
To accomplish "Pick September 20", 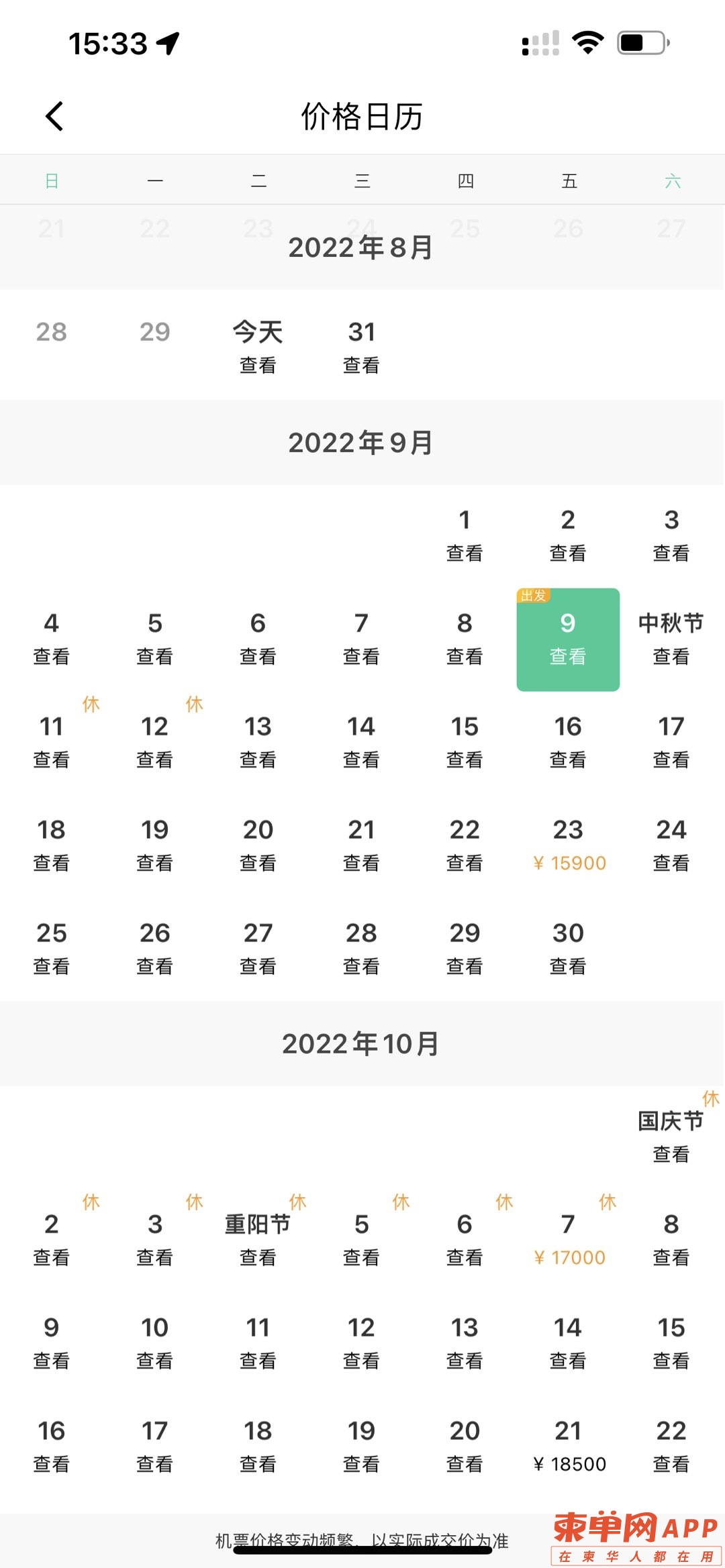I will 258,845.
